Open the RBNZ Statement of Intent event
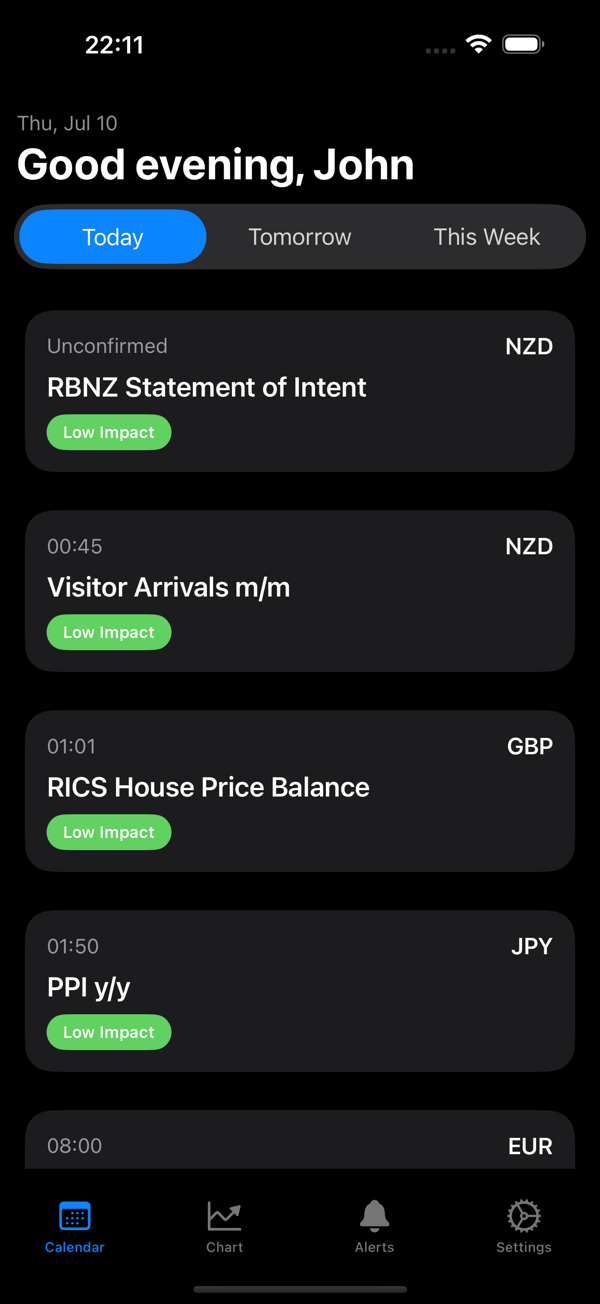This screenshot has width=600, height=1304. click(300, 391)
